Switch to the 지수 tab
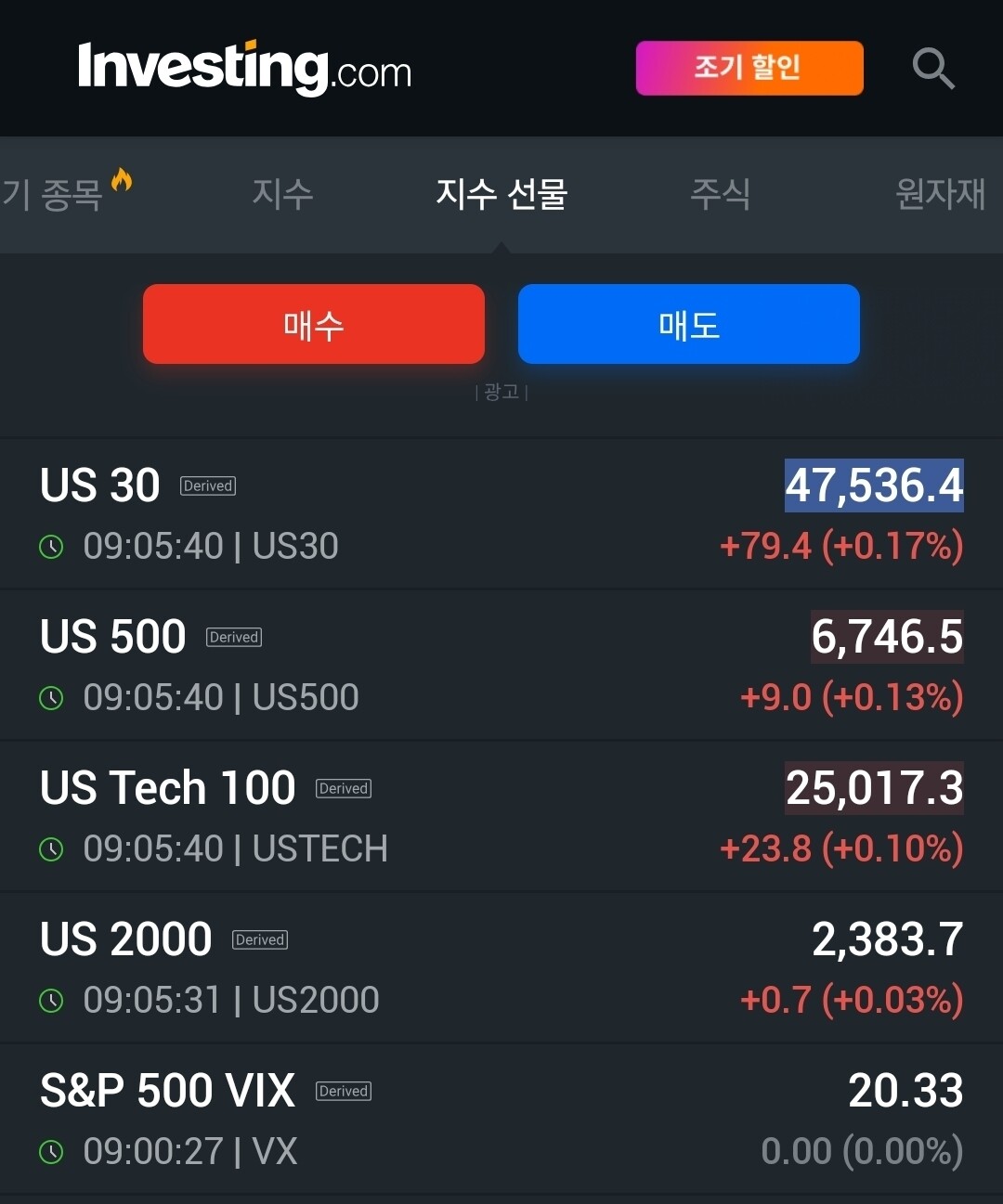Viewport: 1003px width, 1204px height. click(x=282, y=194)
